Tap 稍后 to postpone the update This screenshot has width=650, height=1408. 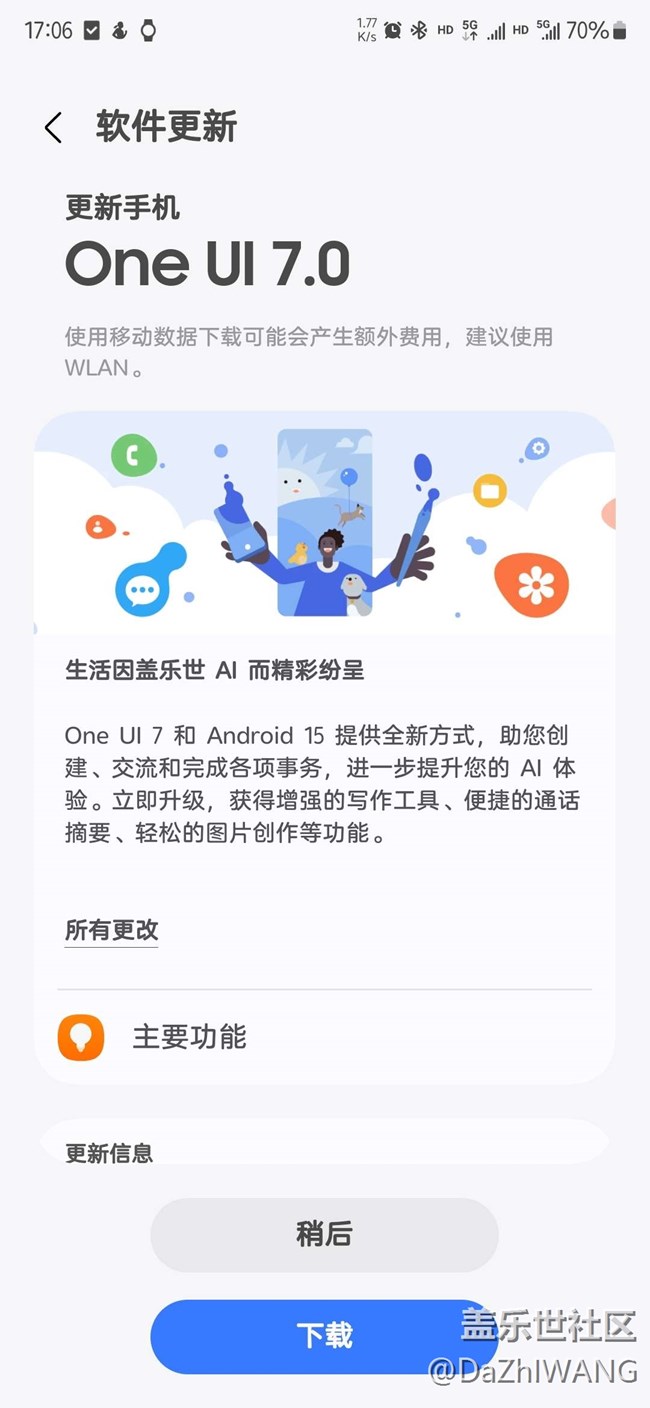tap(324, 1234)
